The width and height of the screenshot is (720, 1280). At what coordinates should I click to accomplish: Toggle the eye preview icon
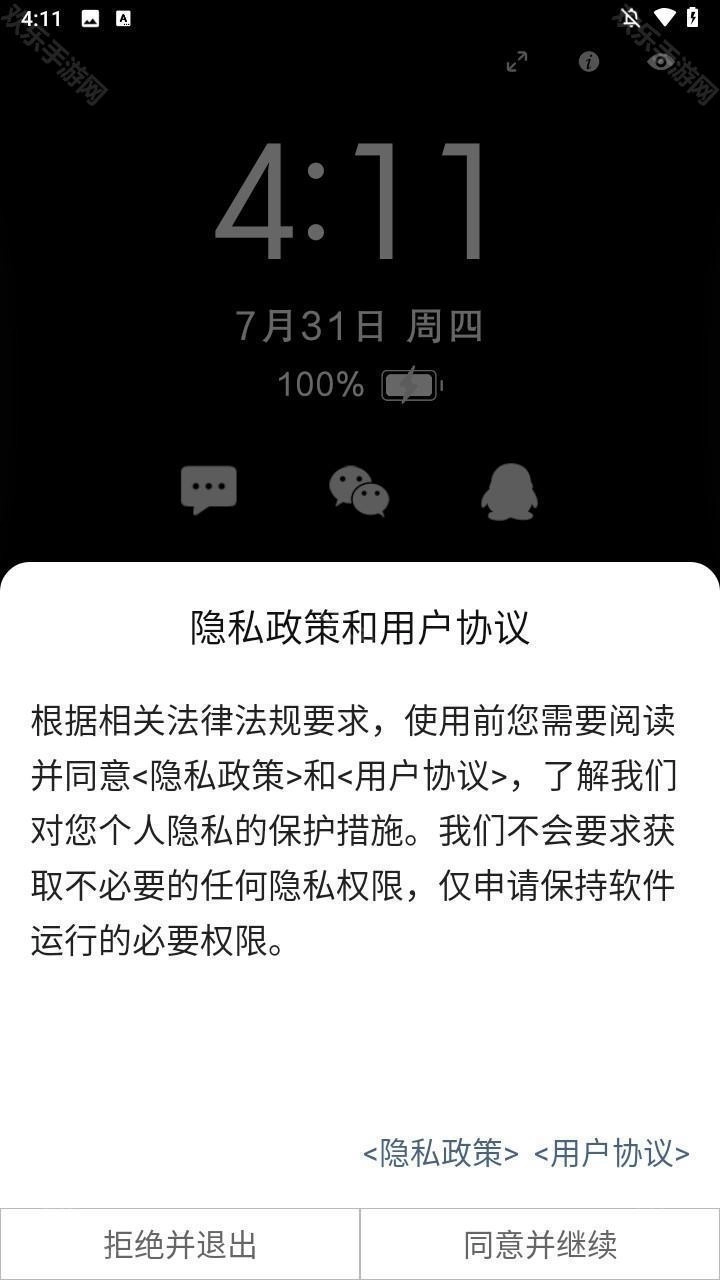pos(660,62)
